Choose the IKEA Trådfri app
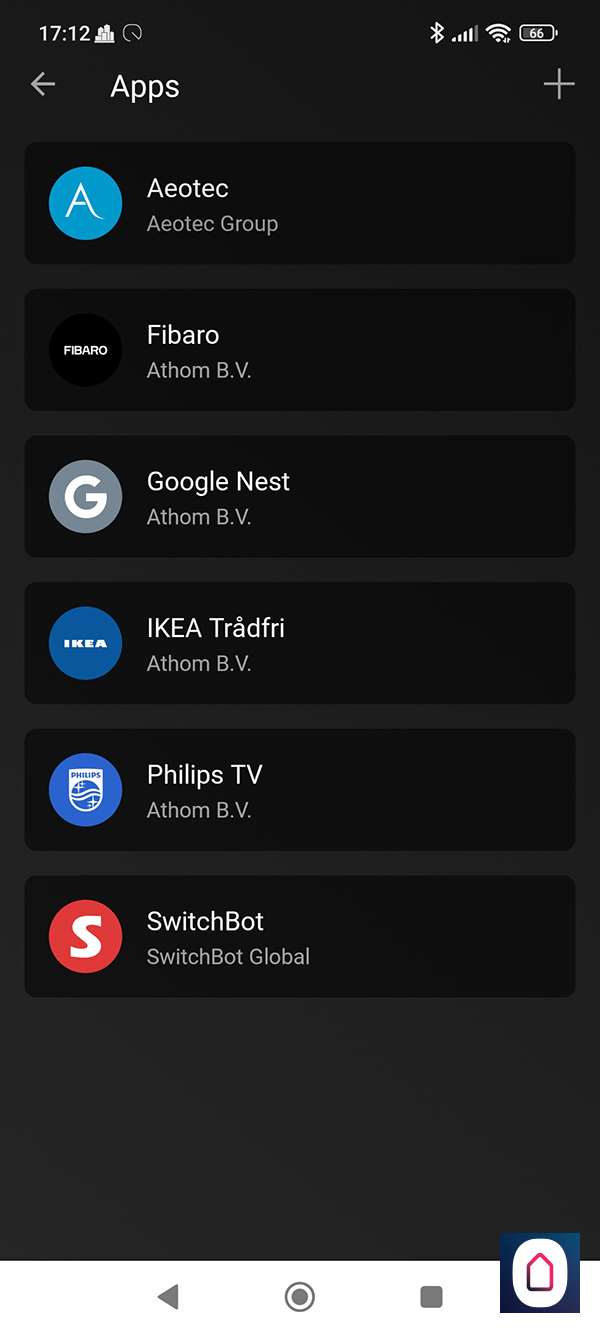Viewport: 600px width, 1333px height. pos(300,643)
